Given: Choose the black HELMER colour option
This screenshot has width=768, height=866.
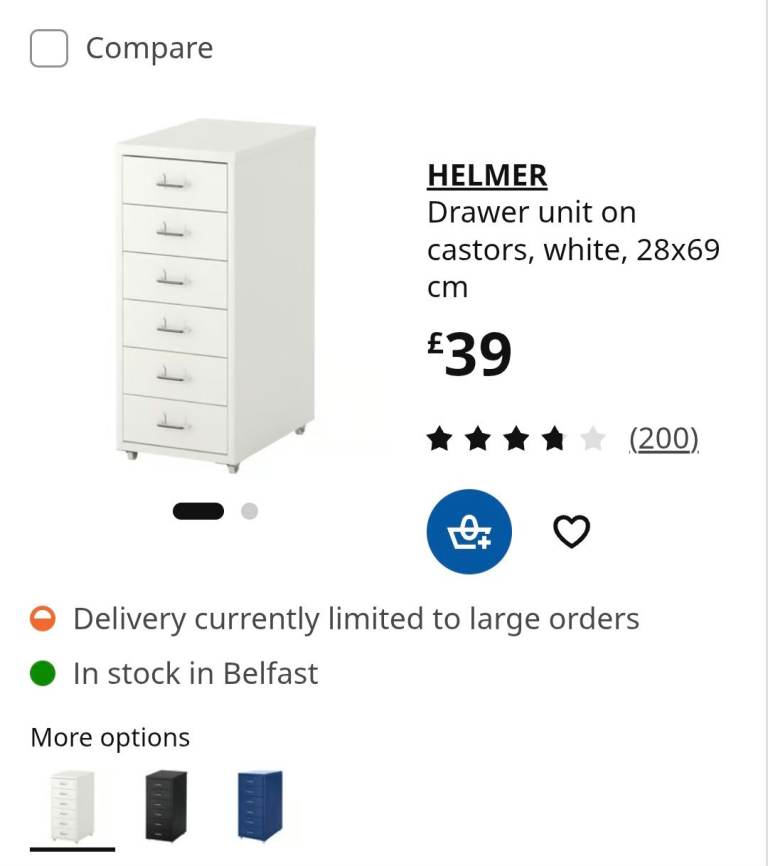Looking at the screenshot, I should coord(165,805).
